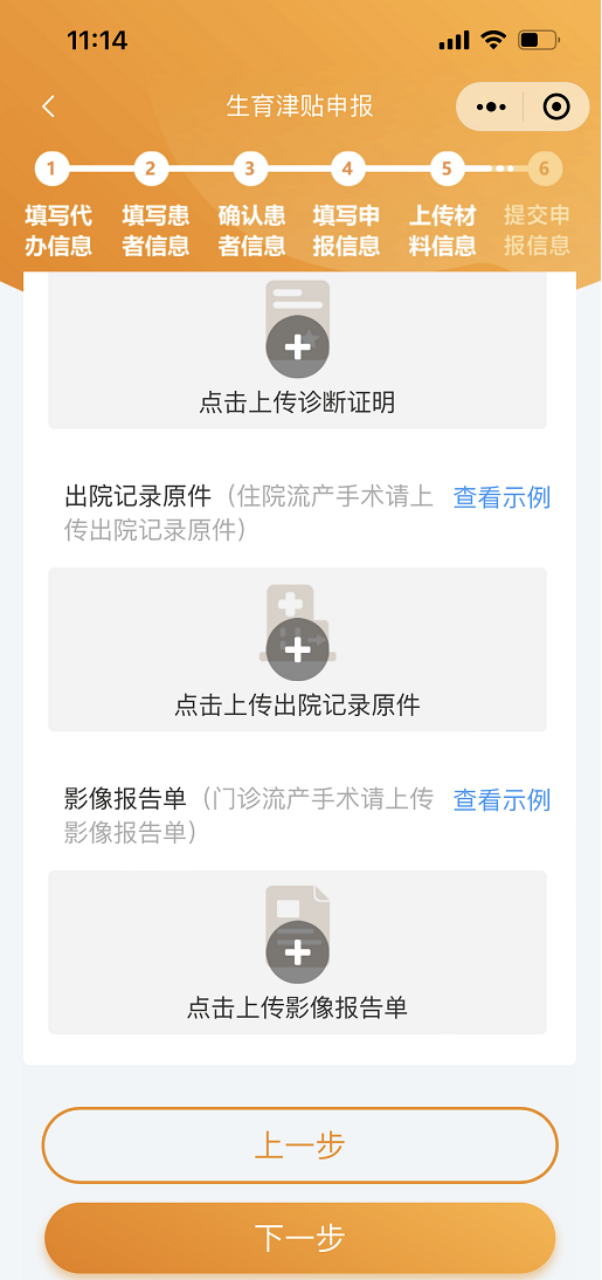The width and height of the screenshot is (602, 1280).
Task: Upload the 影像报告单 image
Action: point(297,952)
